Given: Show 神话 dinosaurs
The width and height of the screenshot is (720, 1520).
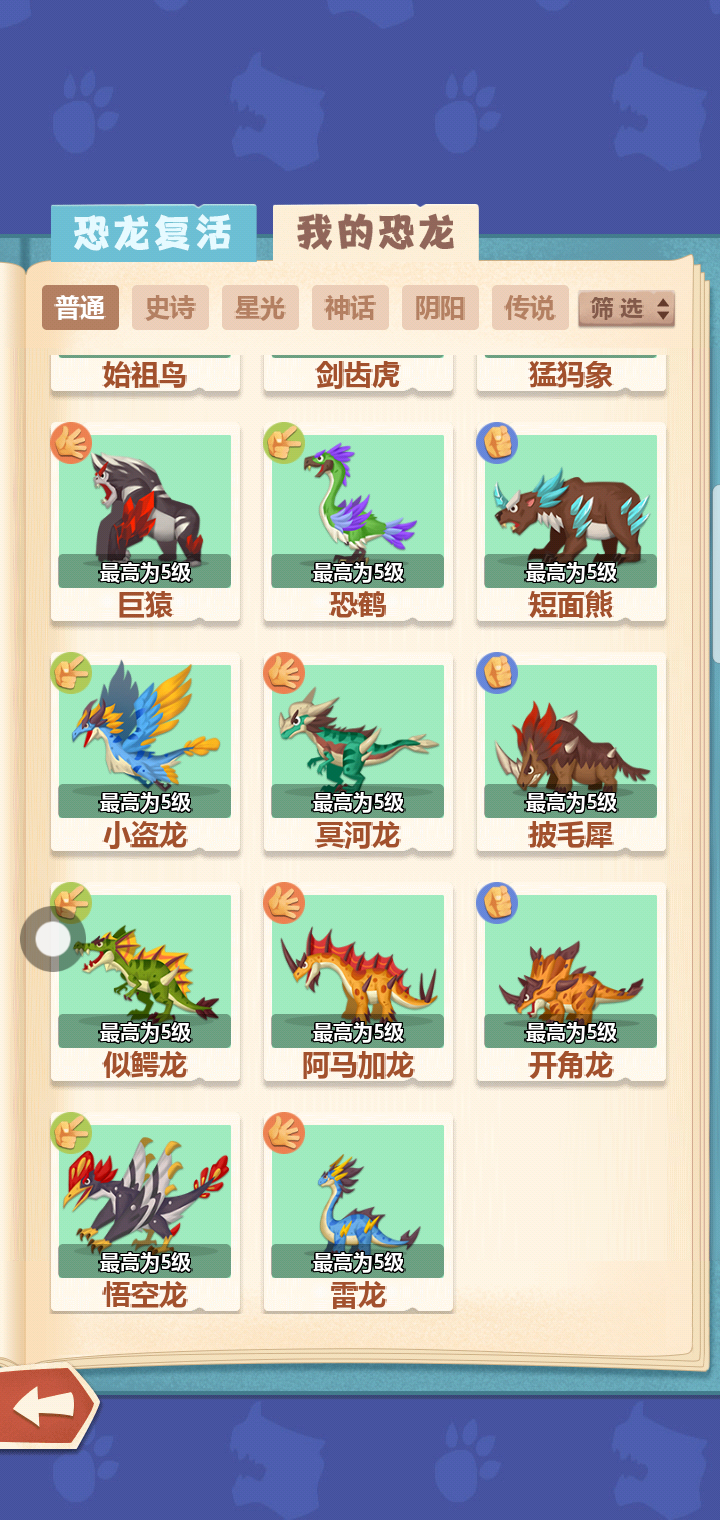Looking at the screenshot, I should [x=350, y=308].
